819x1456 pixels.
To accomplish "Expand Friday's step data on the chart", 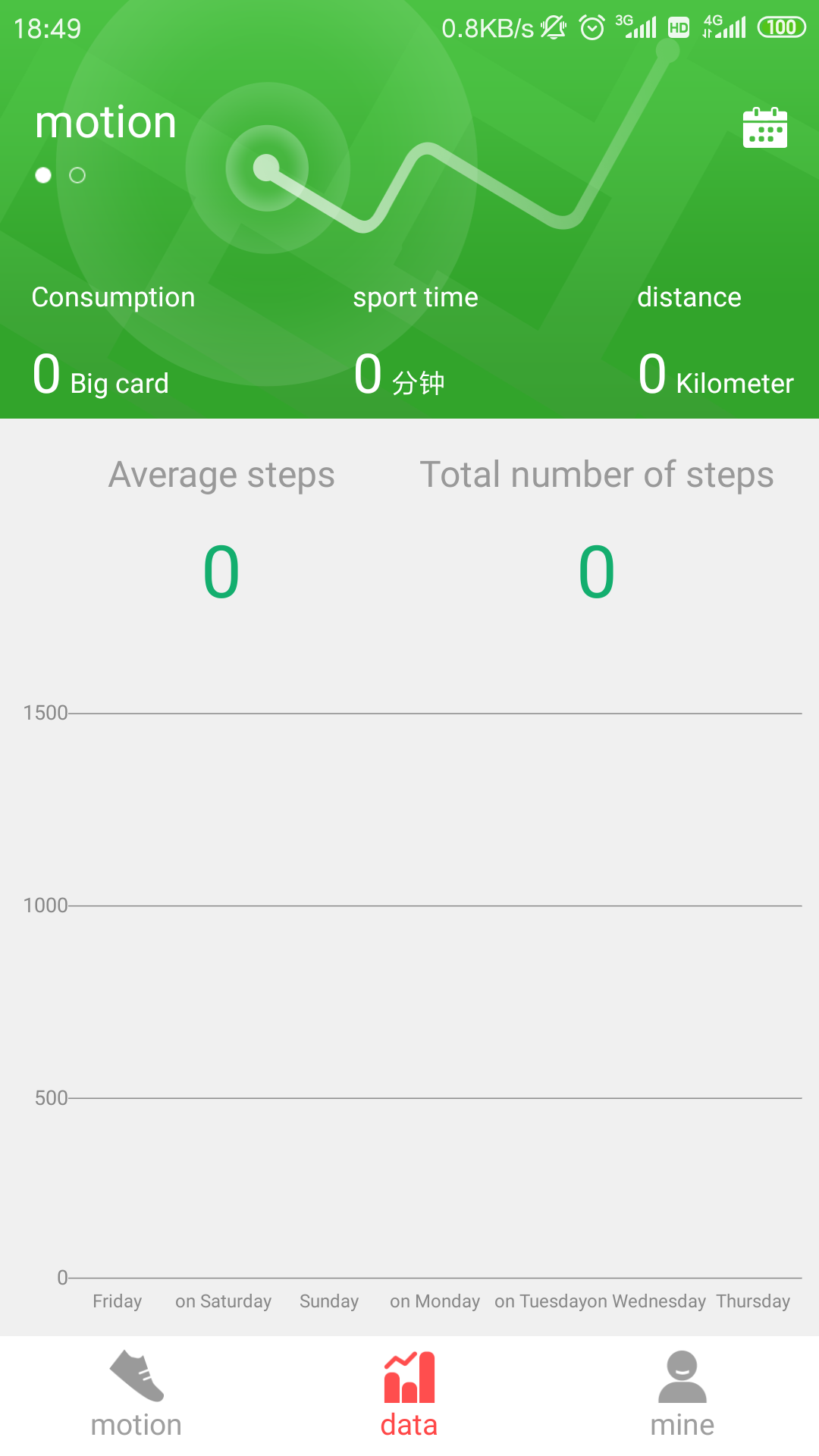I will click(x=117, y=1301).
